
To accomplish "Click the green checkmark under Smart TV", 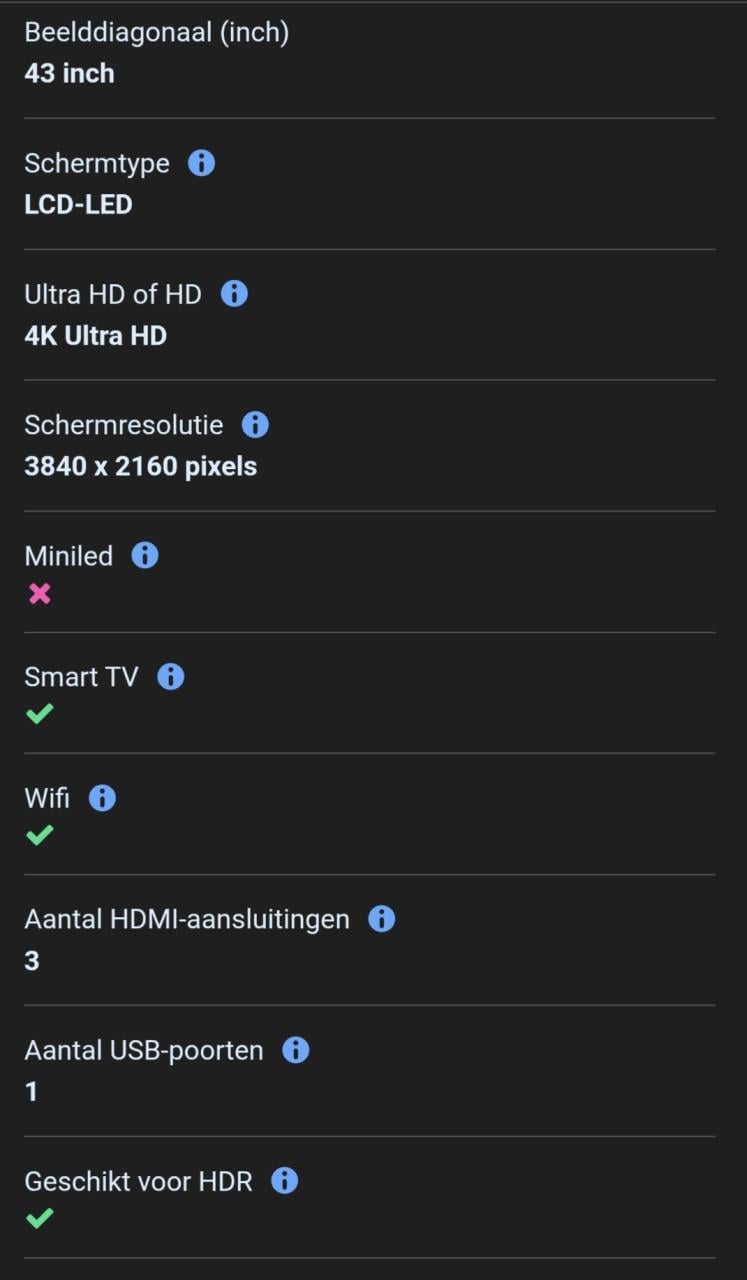I will tap(39, 713).
